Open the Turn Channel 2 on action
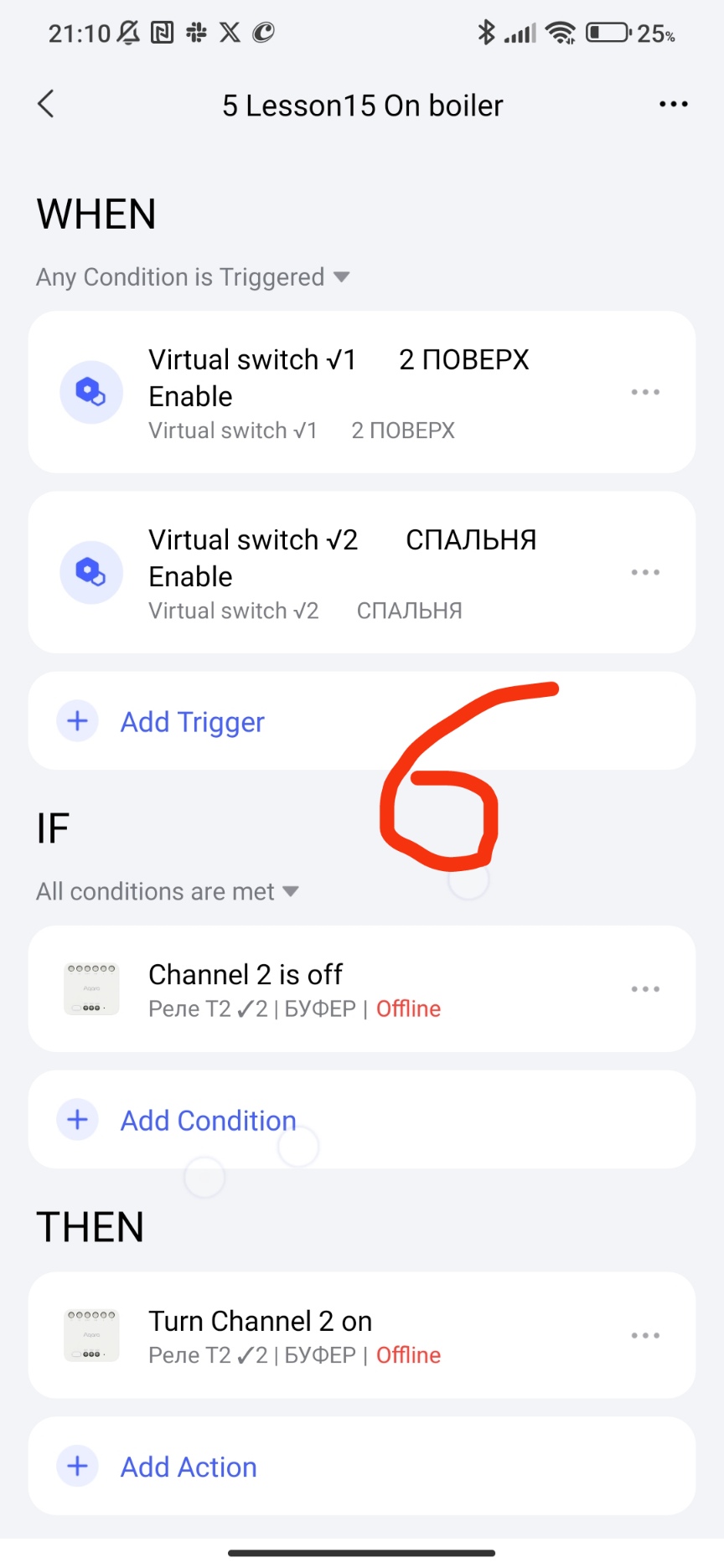Viewport: 724px width, 1568px height. tap(335, 1336)
